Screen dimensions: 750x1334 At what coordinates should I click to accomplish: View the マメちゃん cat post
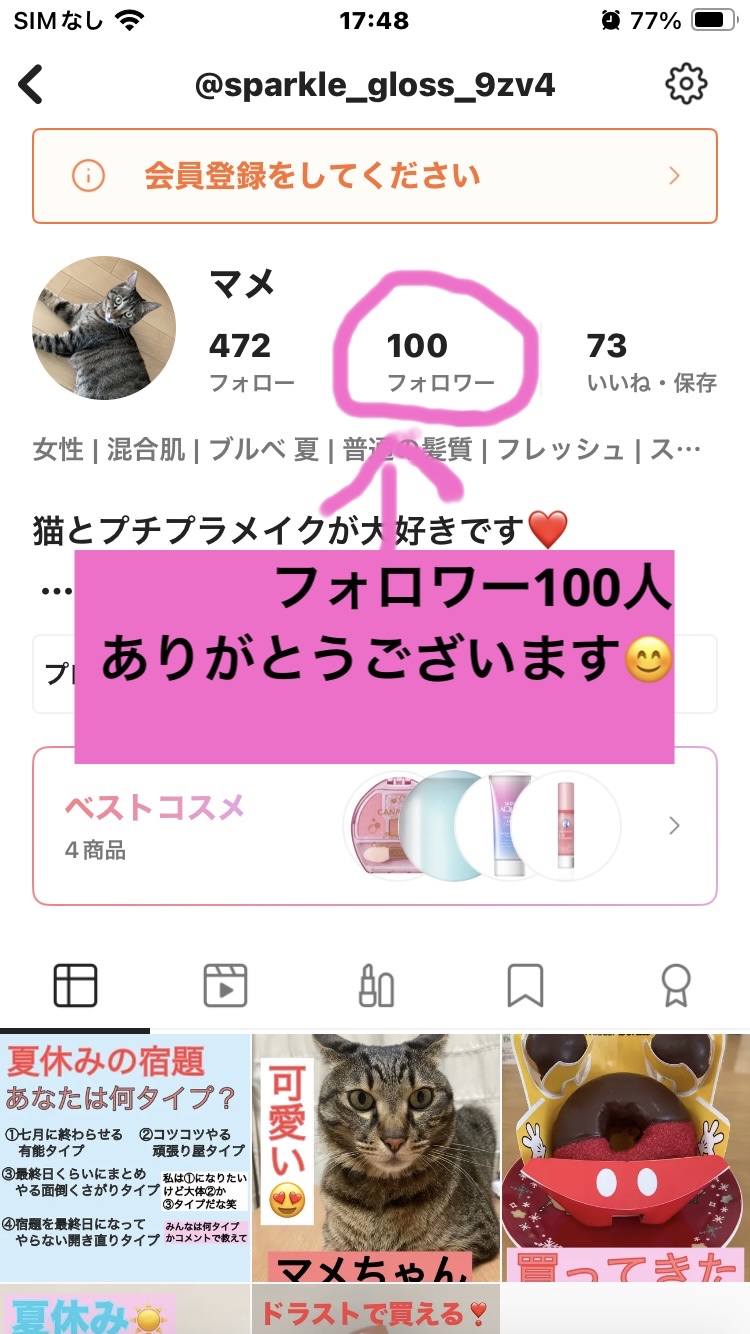pos(375,1160)
